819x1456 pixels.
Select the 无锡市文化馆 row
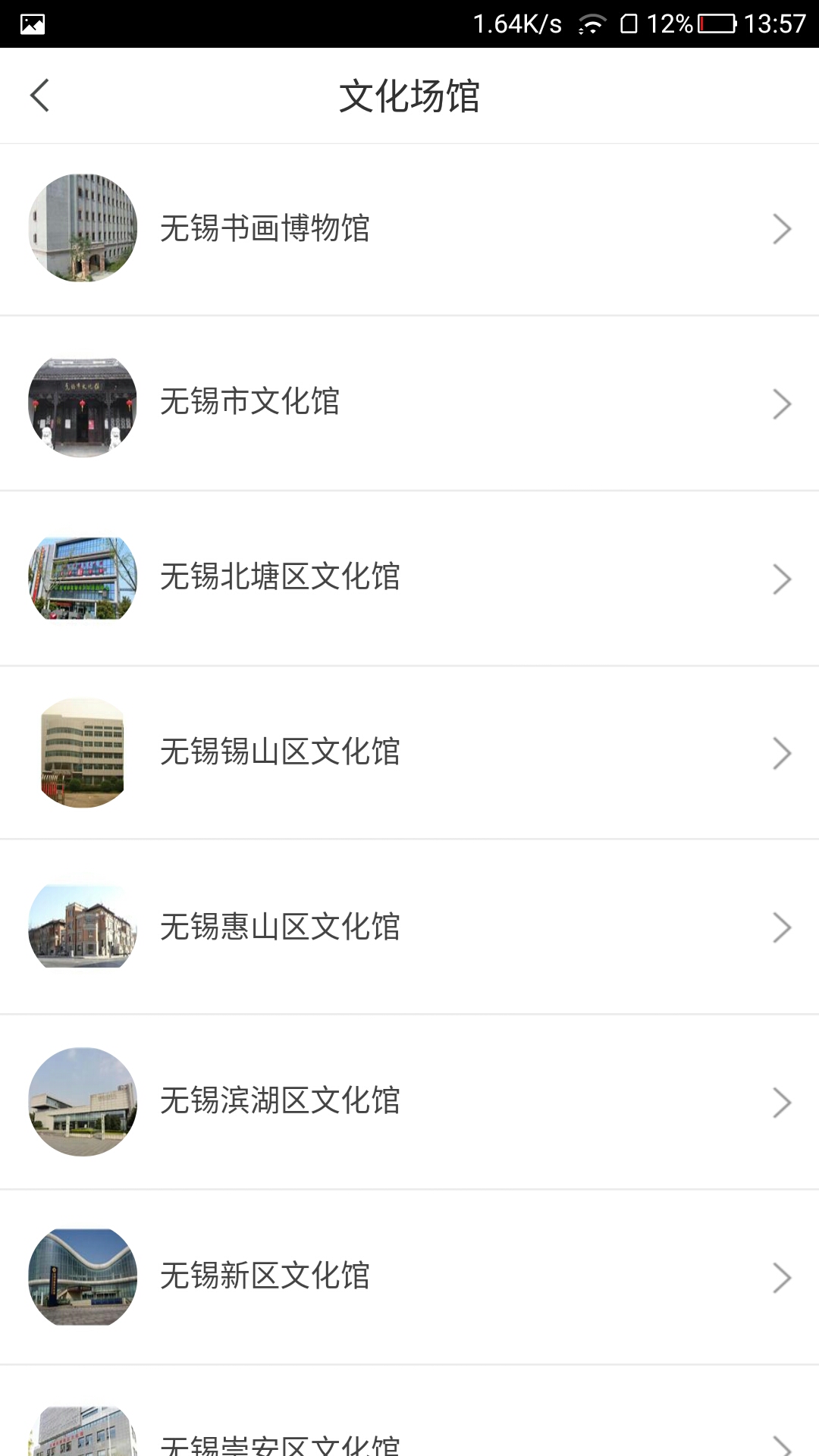pyautogui.click(x=409, y=403)
